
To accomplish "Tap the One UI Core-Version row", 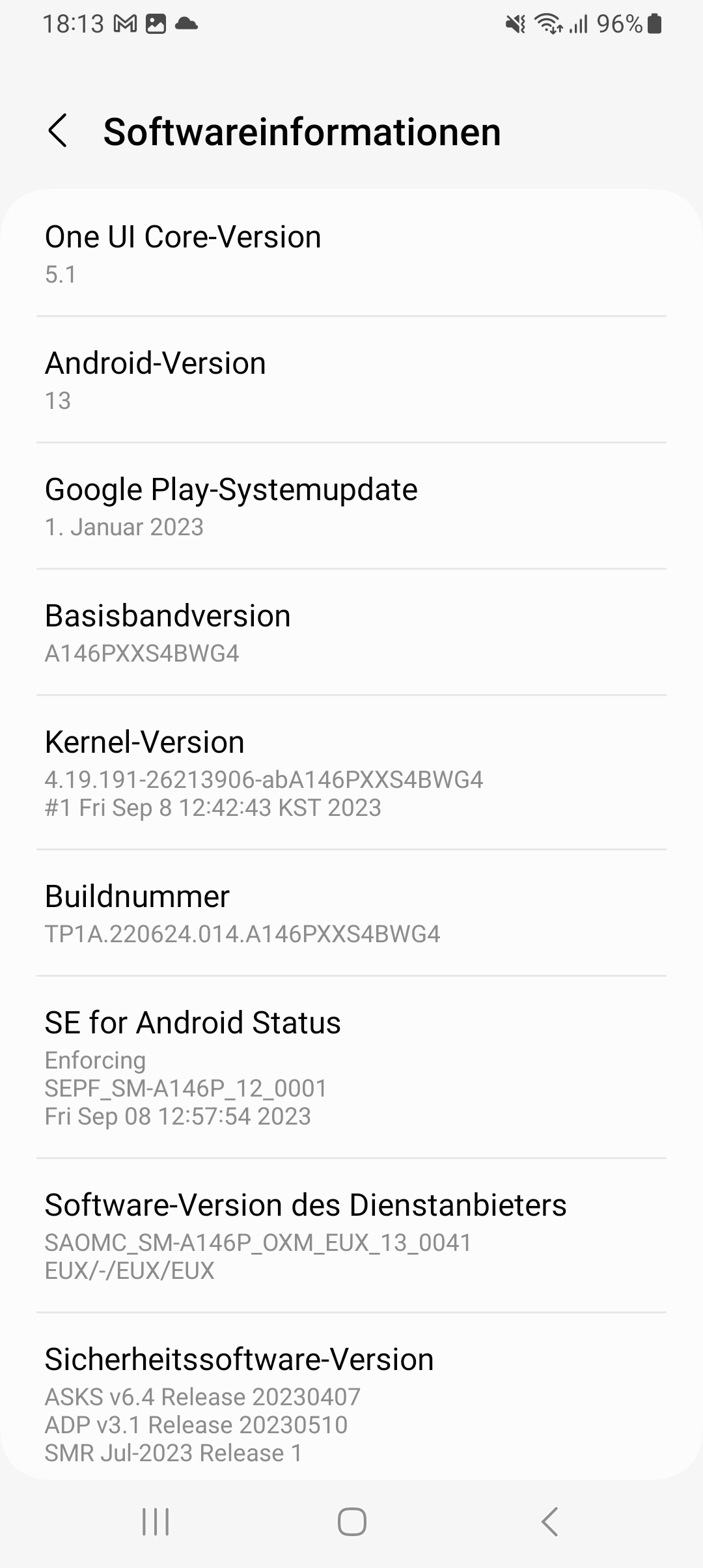I will 351,253.
